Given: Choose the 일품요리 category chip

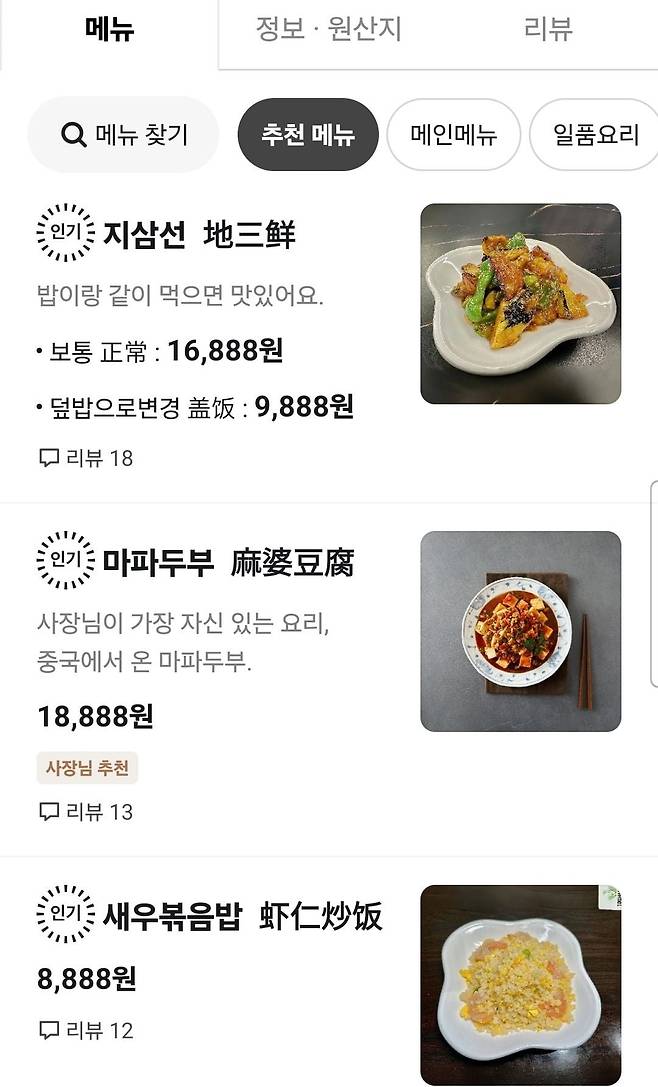Looking at the screenshot, I should tap(596, 134).
